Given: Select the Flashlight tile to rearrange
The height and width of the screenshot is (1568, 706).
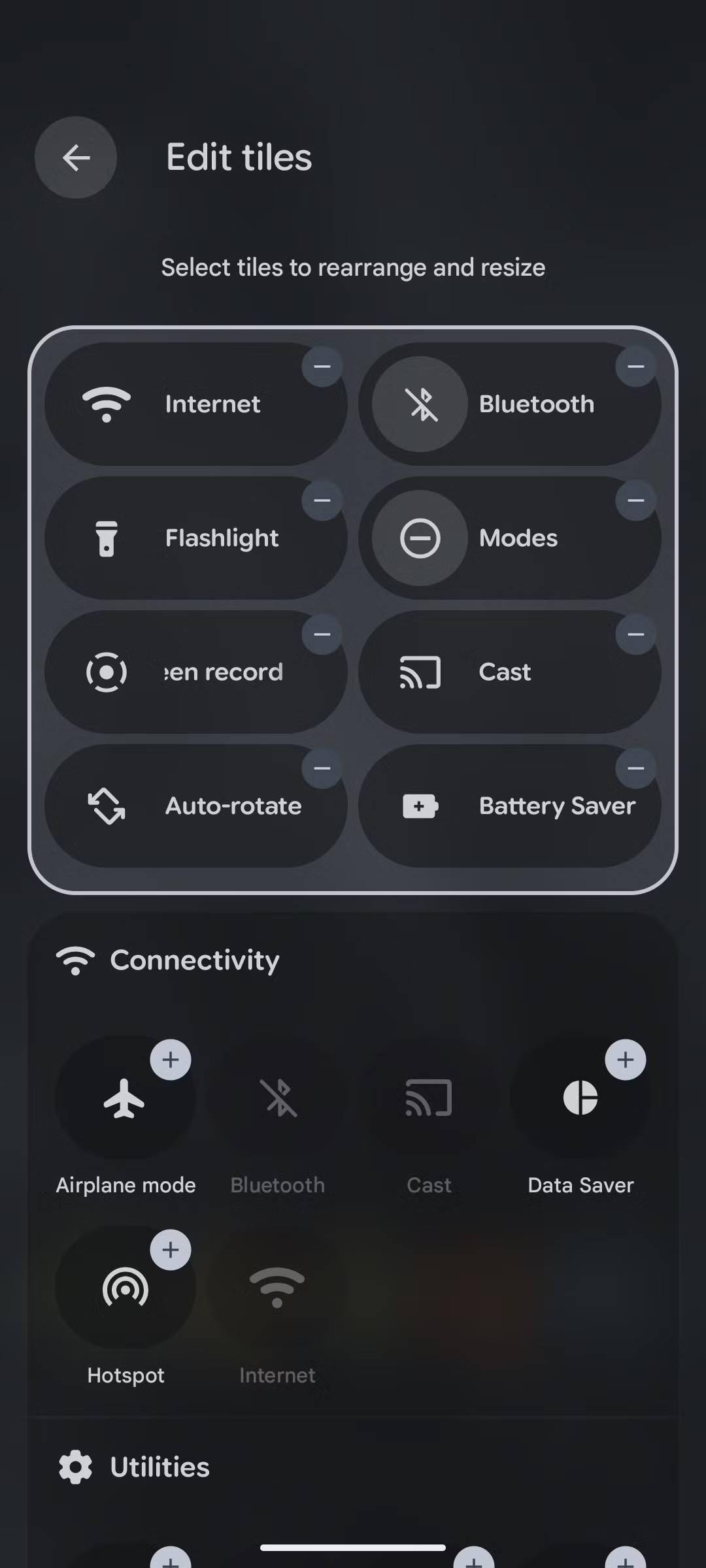Looking at the screenshot, I should point(195,538).
